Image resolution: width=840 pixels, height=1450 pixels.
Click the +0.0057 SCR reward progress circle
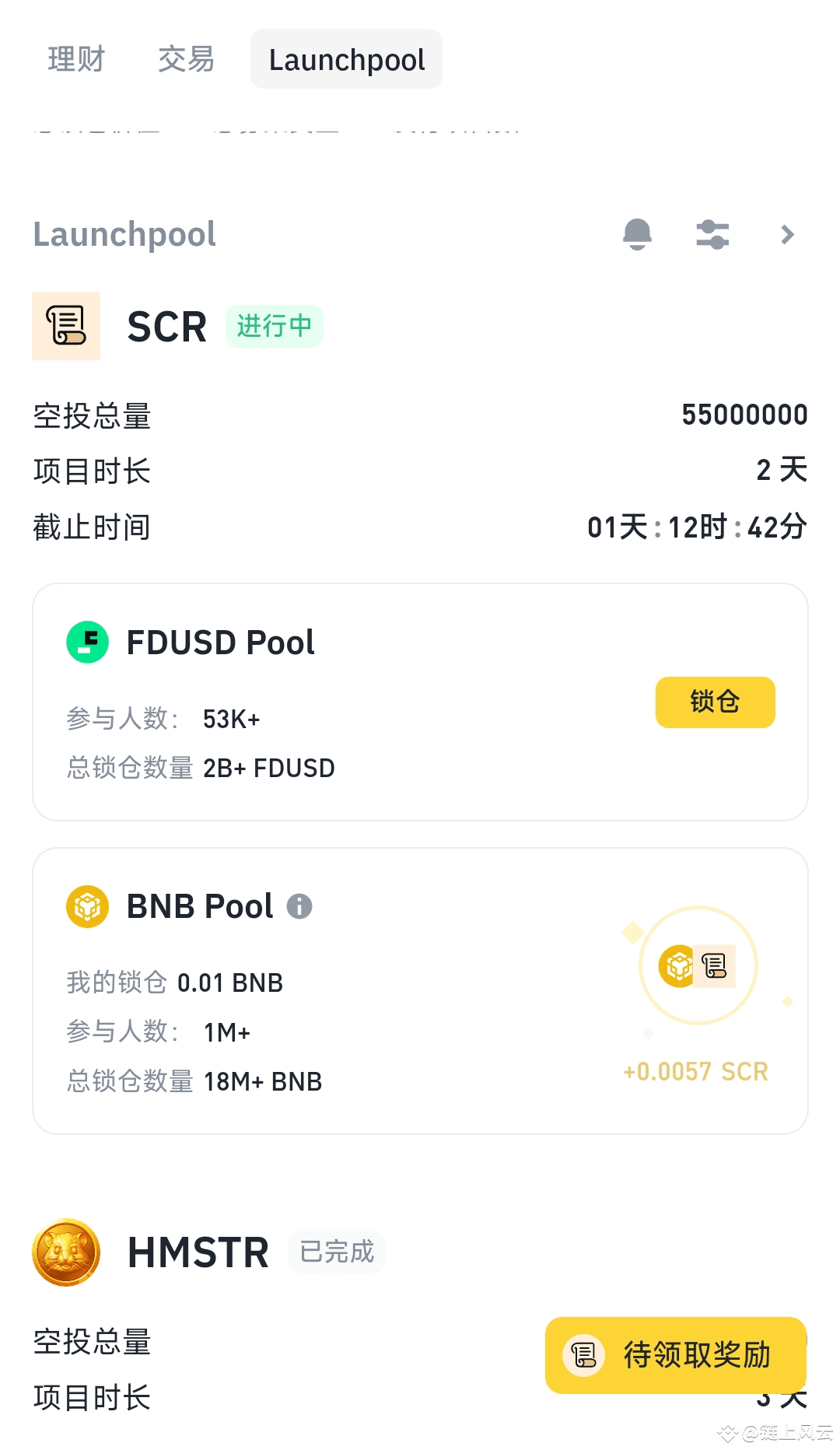(697, 965)
